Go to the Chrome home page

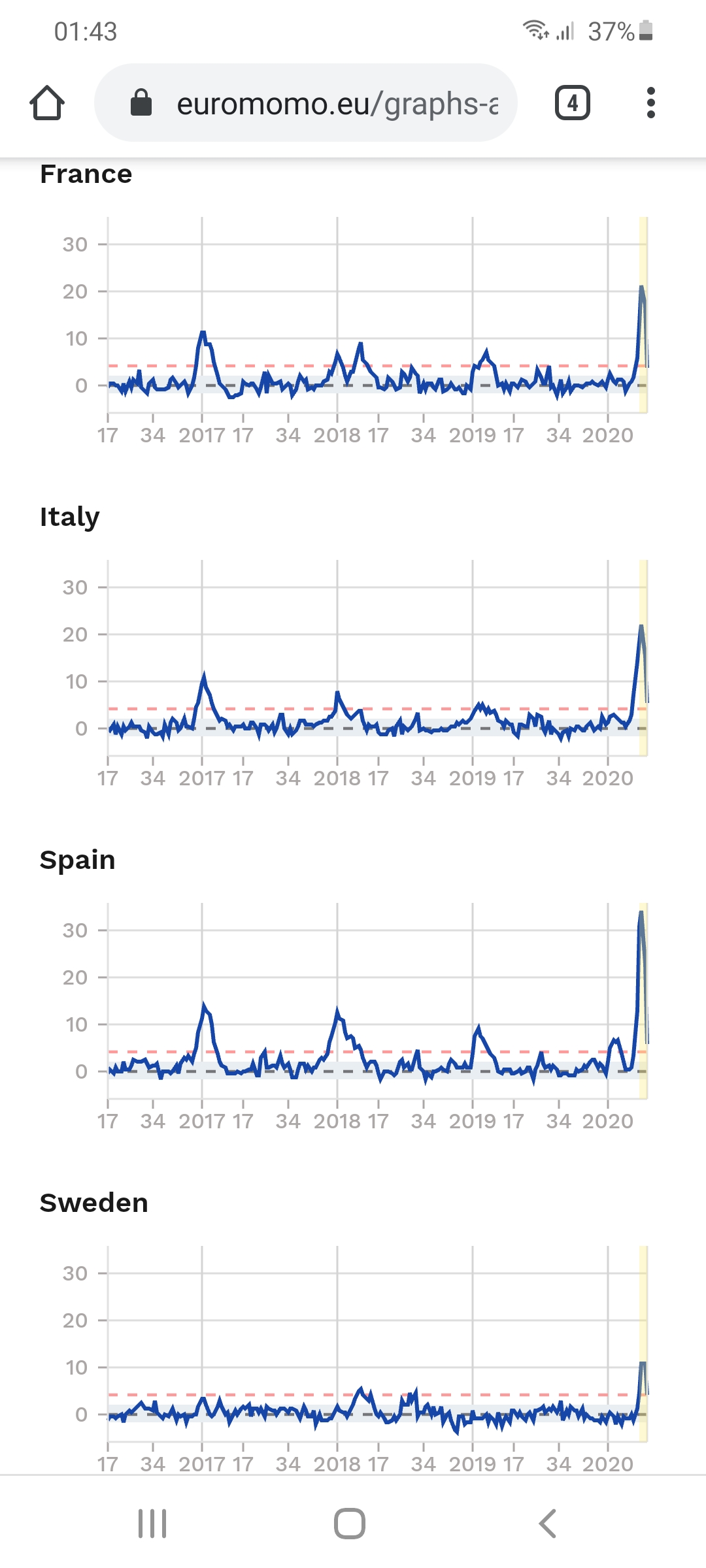(x=47, y=103)
